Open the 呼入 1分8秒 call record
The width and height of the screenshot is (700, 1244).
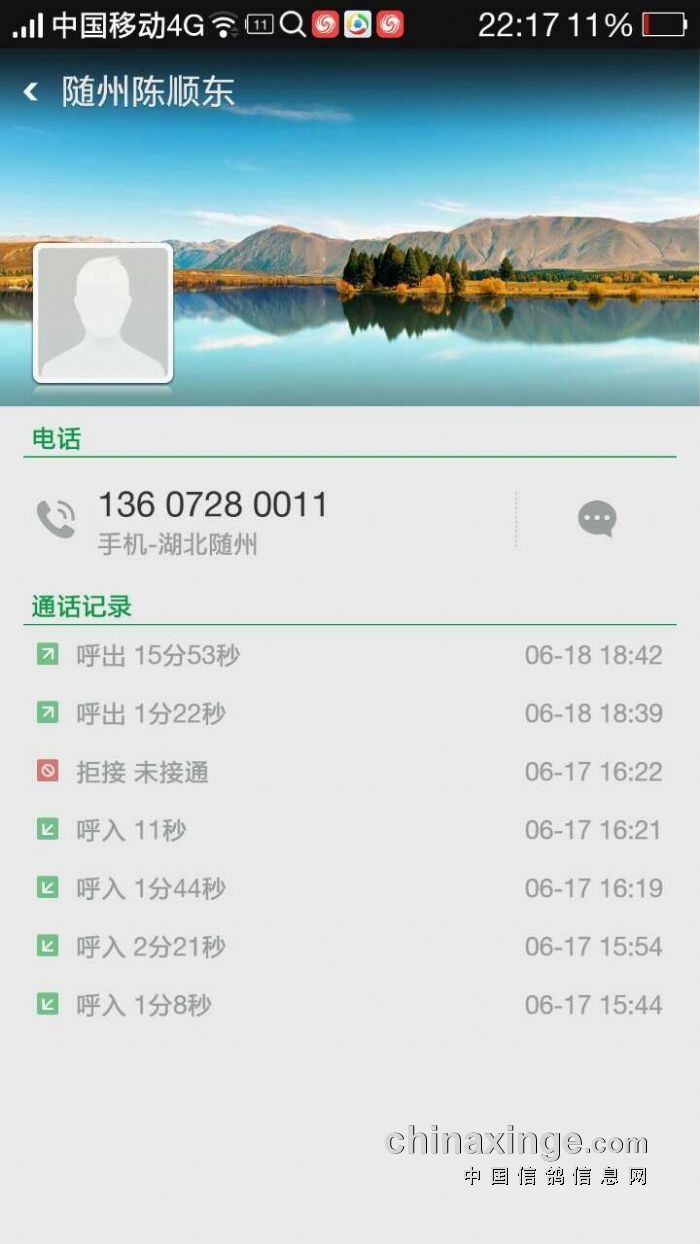coord(349,1004)
